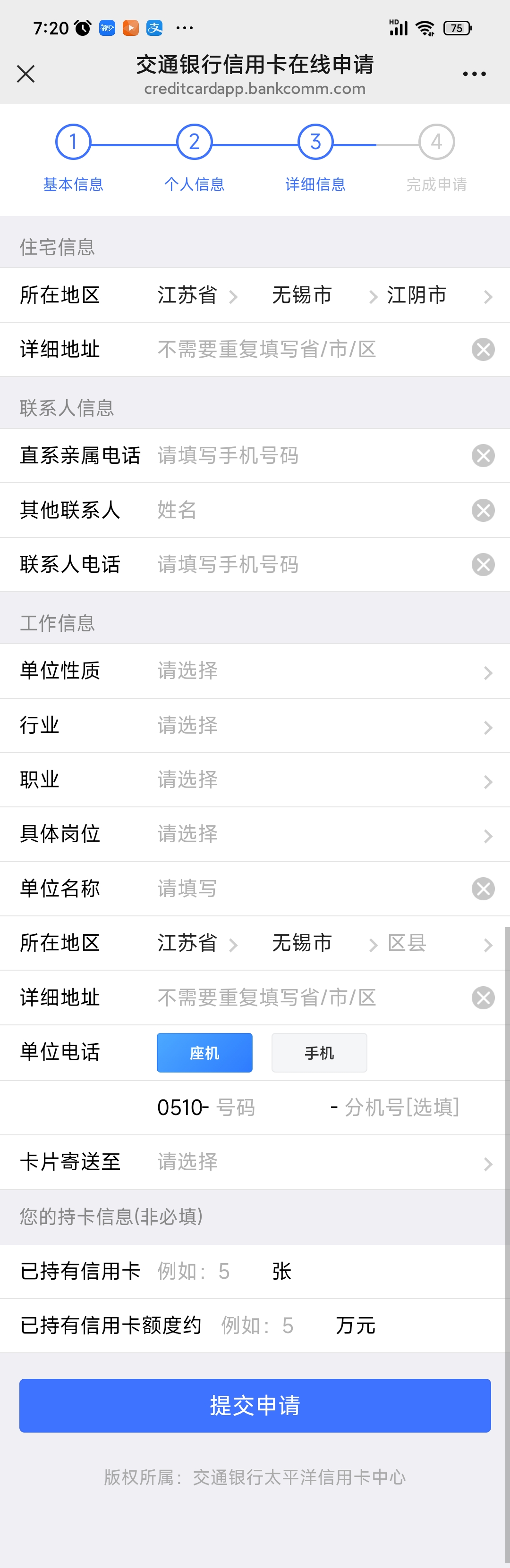Open the 职业 selection
This screenshot has width=510, height=1568.
click(x=323, y=780)
